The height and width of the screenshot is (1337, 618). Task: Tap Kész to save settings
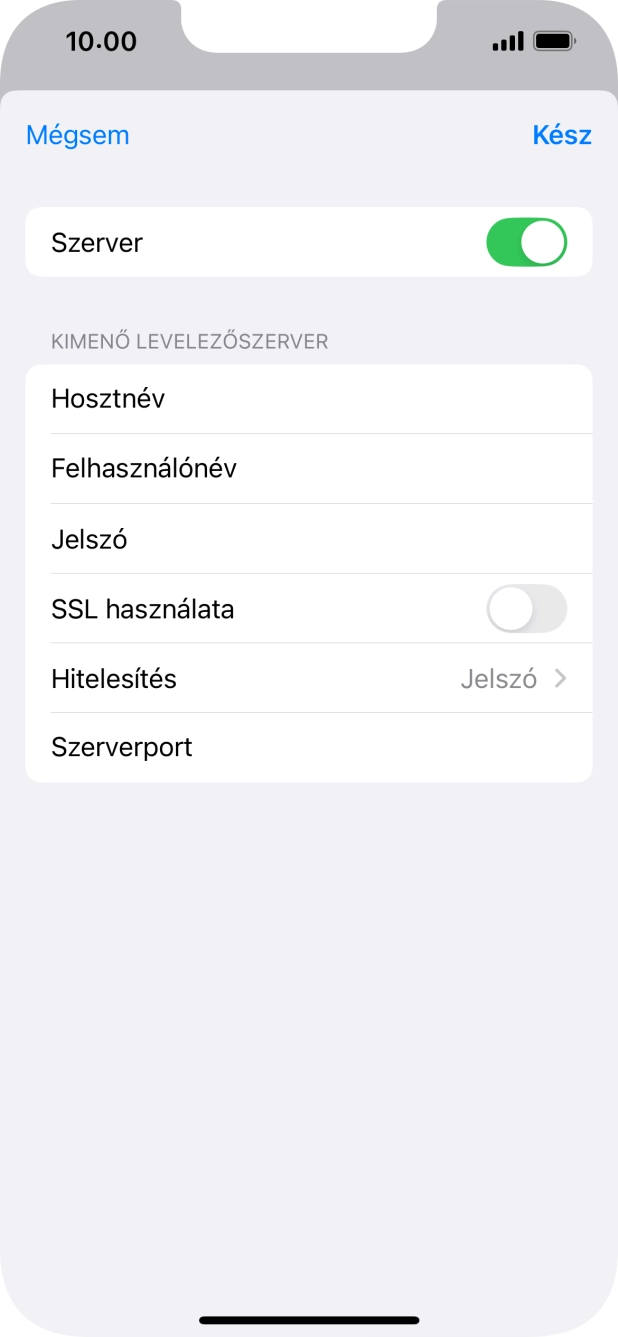[x=561, y=135]
